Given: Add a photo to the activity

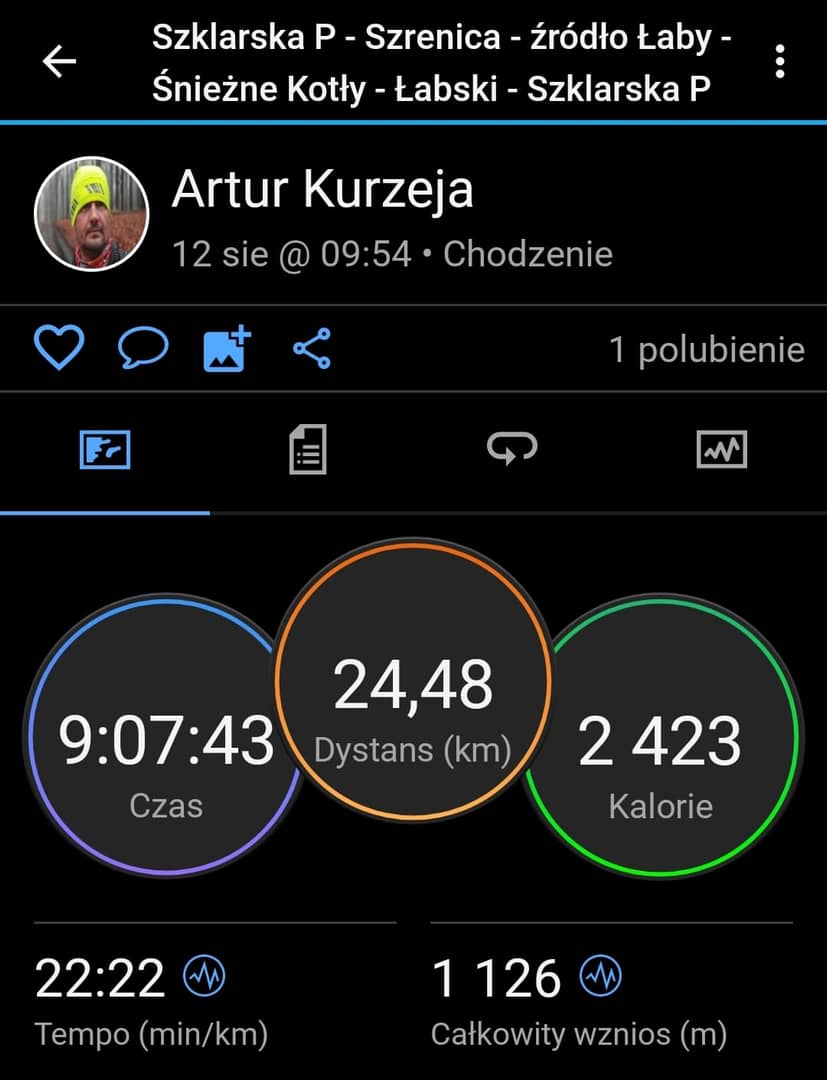Looking at the screenshot, I should [x=228, y=349].
